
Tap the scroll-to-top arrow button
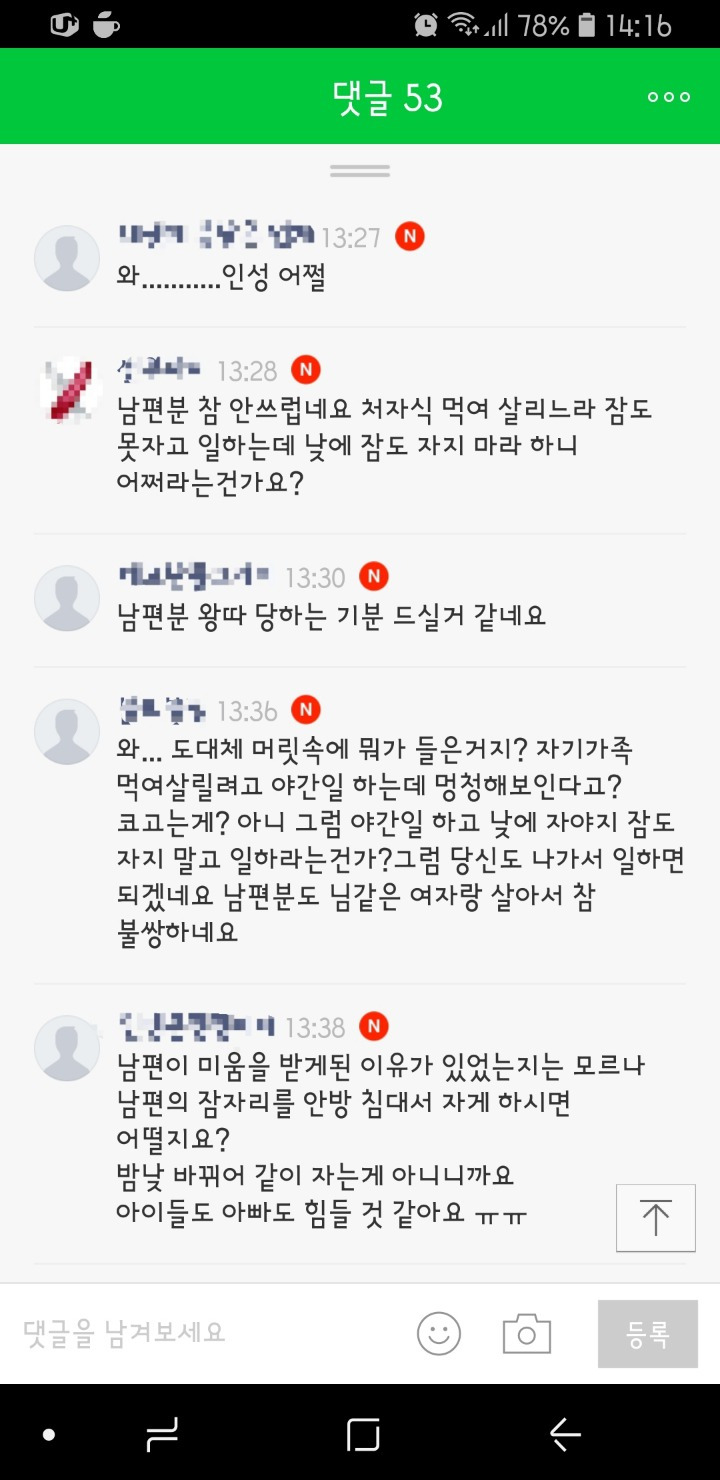656,1218
